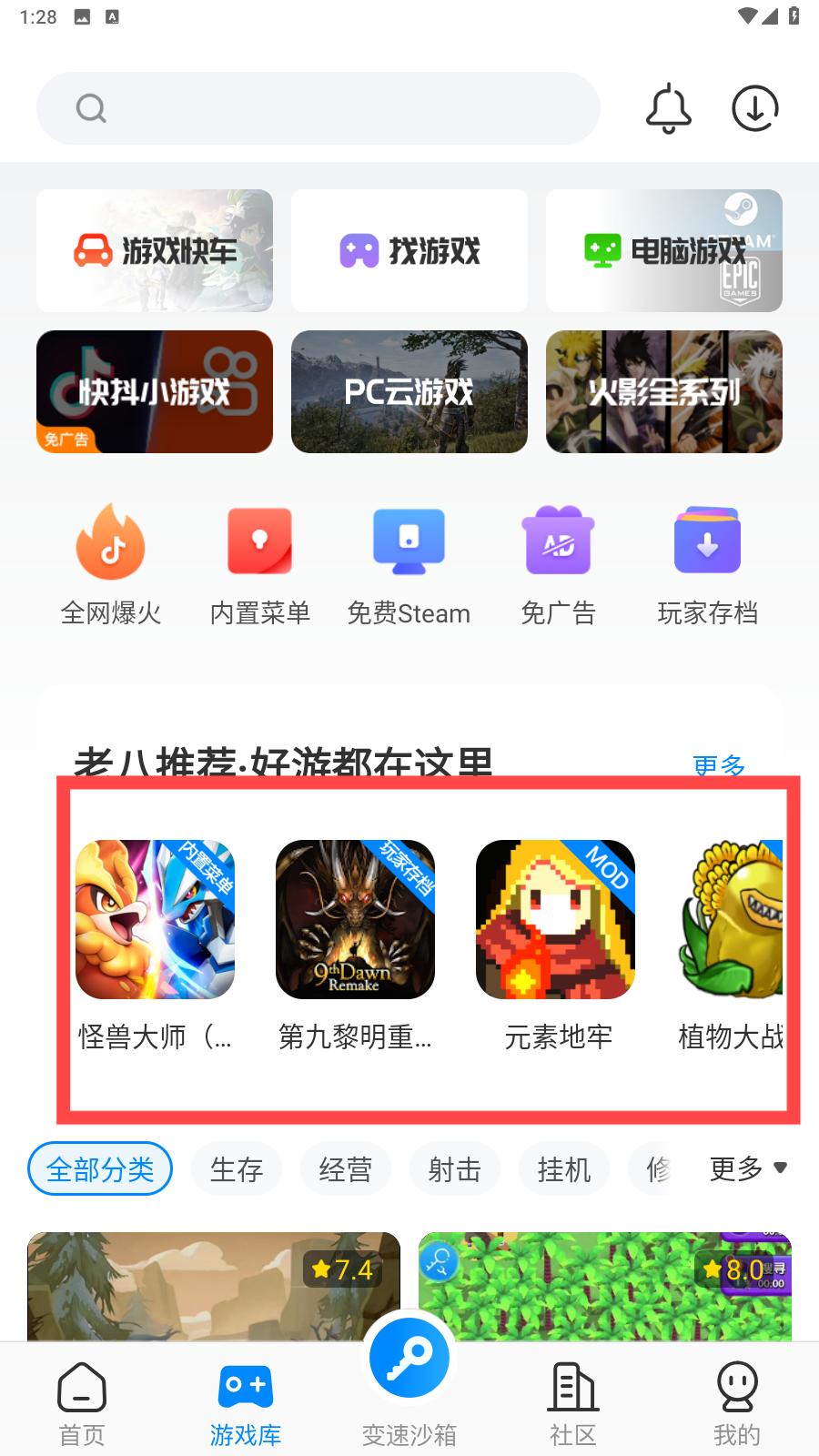Open the 快抖小游戏 banner

[x=155, y=391]
